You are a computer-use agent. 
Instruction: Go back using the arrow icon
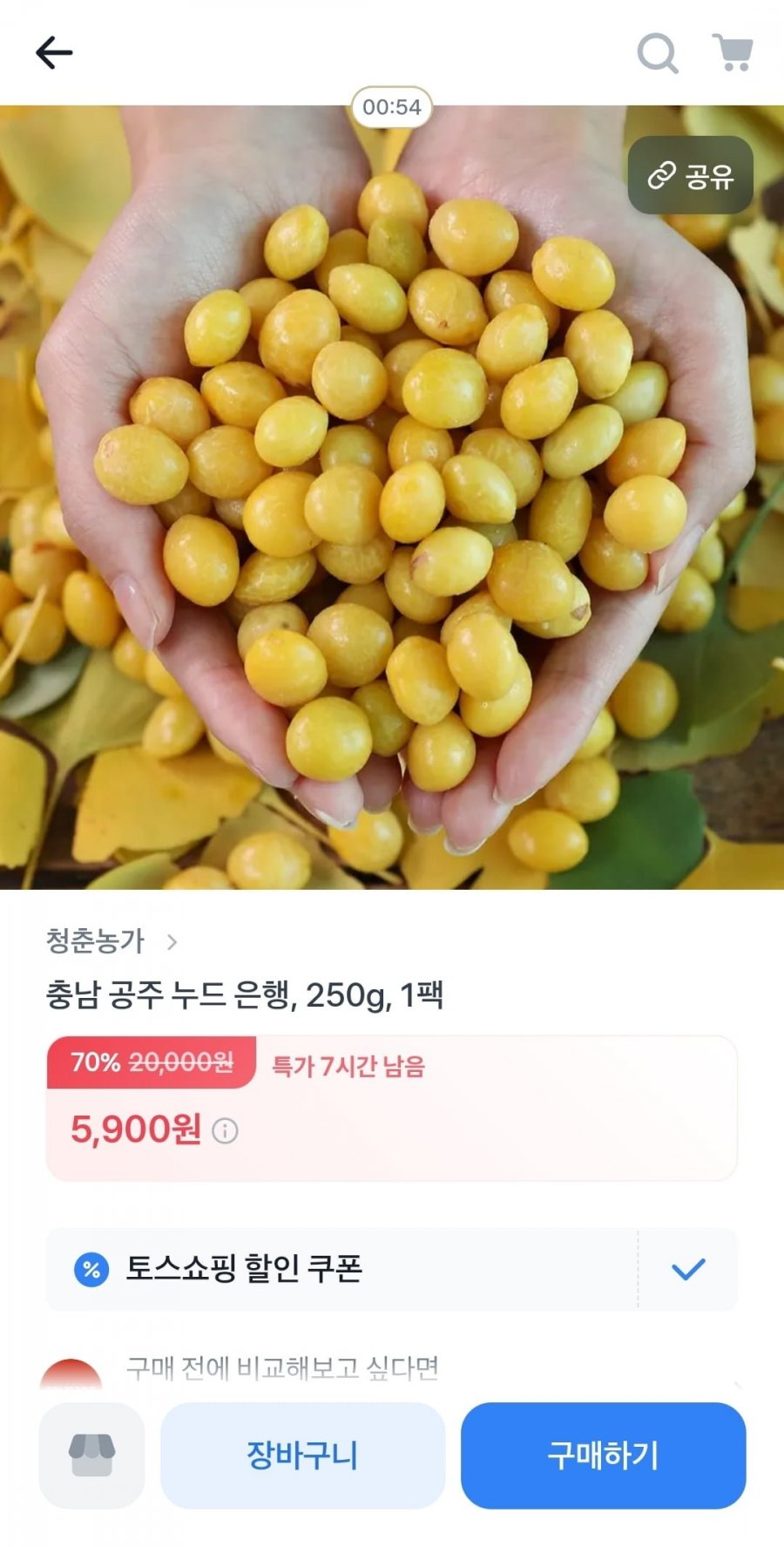pos(54,53)
